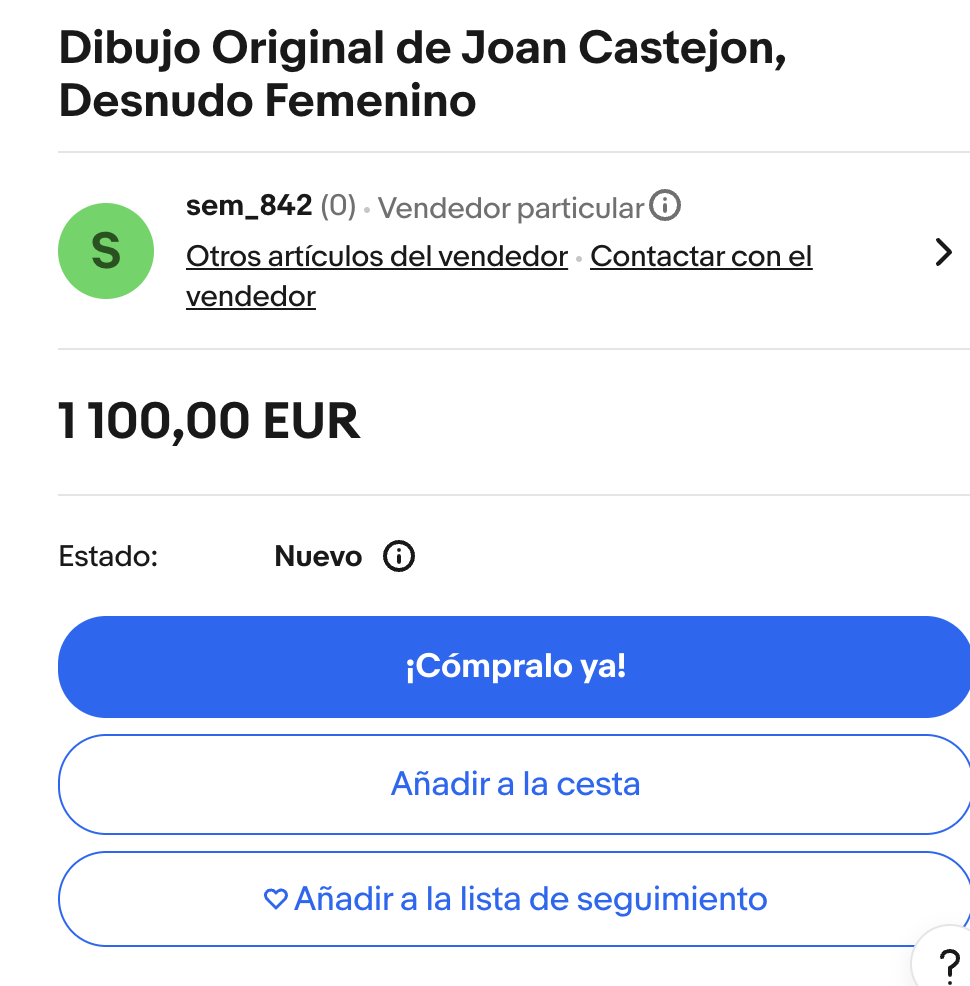Viewport: 970px width, 986px height.
Task: Open condition details via the tooltip icon
Action: pos(398,557)
